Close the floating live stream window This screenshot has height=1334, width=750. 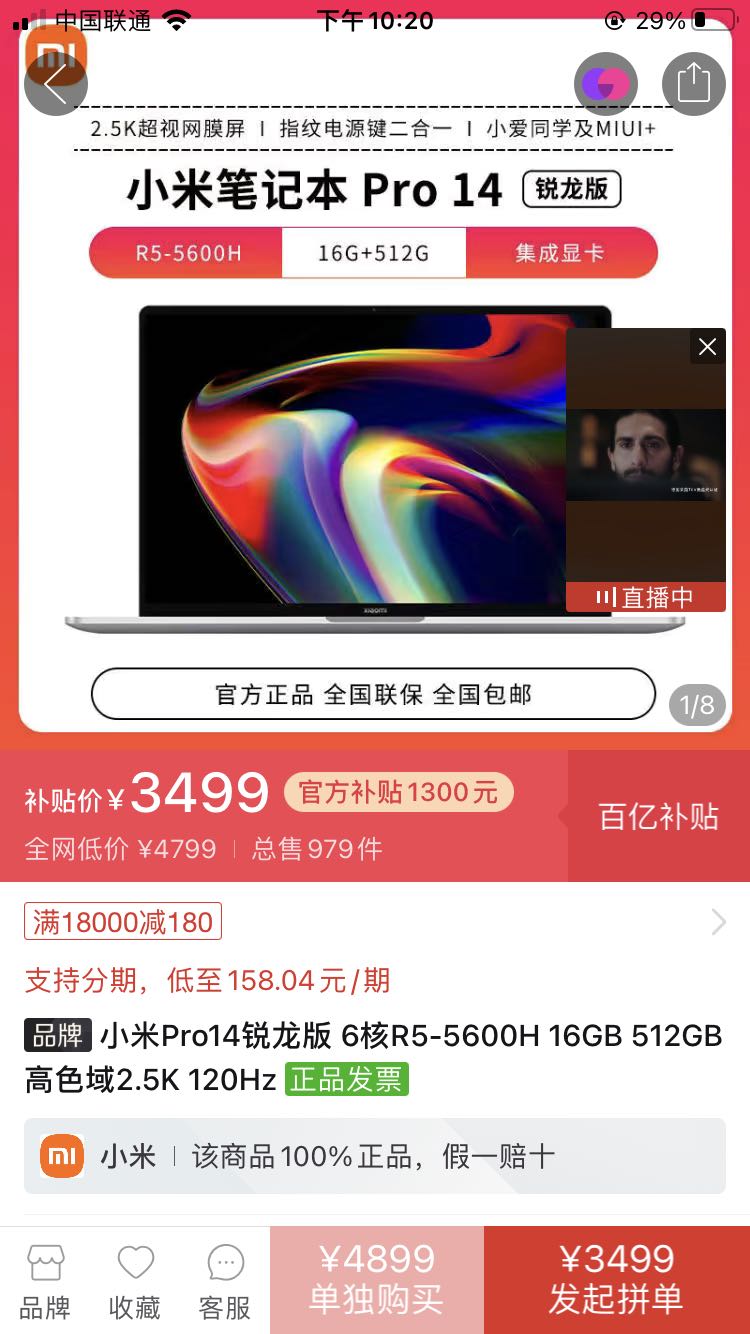pos(707,346)
